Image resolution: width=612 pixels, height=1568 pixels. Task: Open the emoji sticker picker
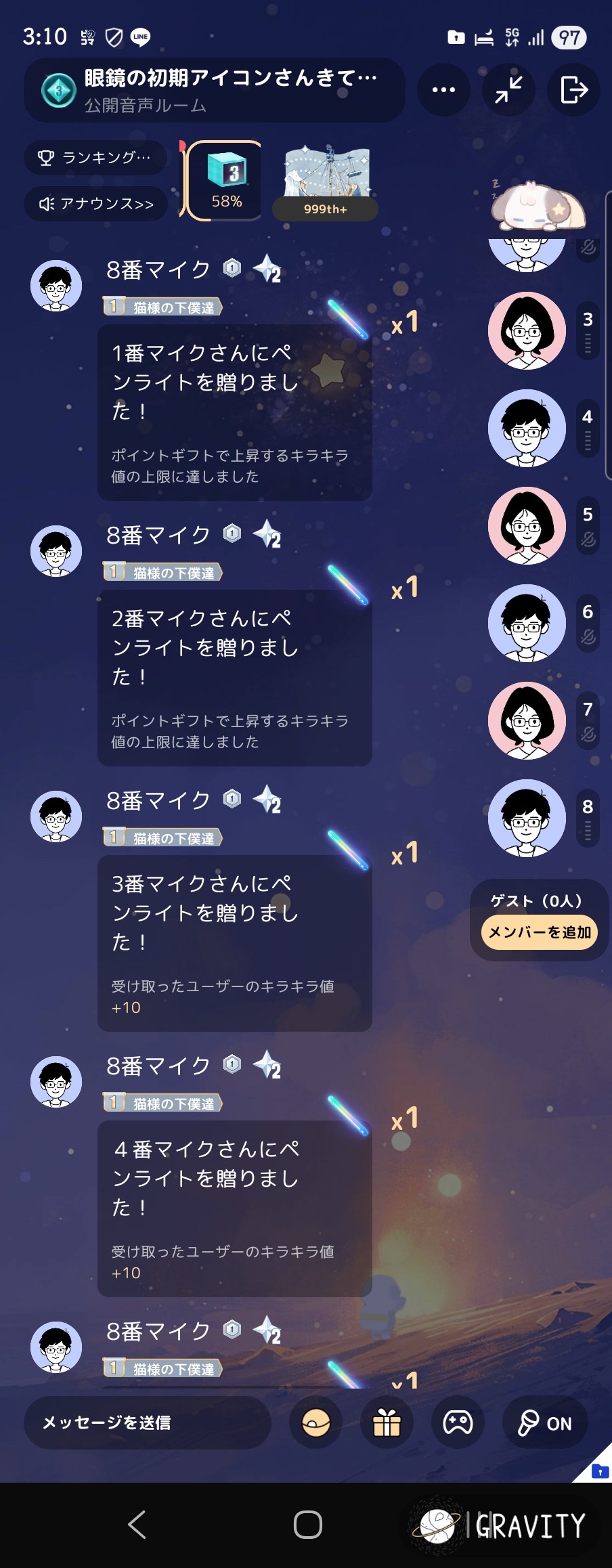315,1422
